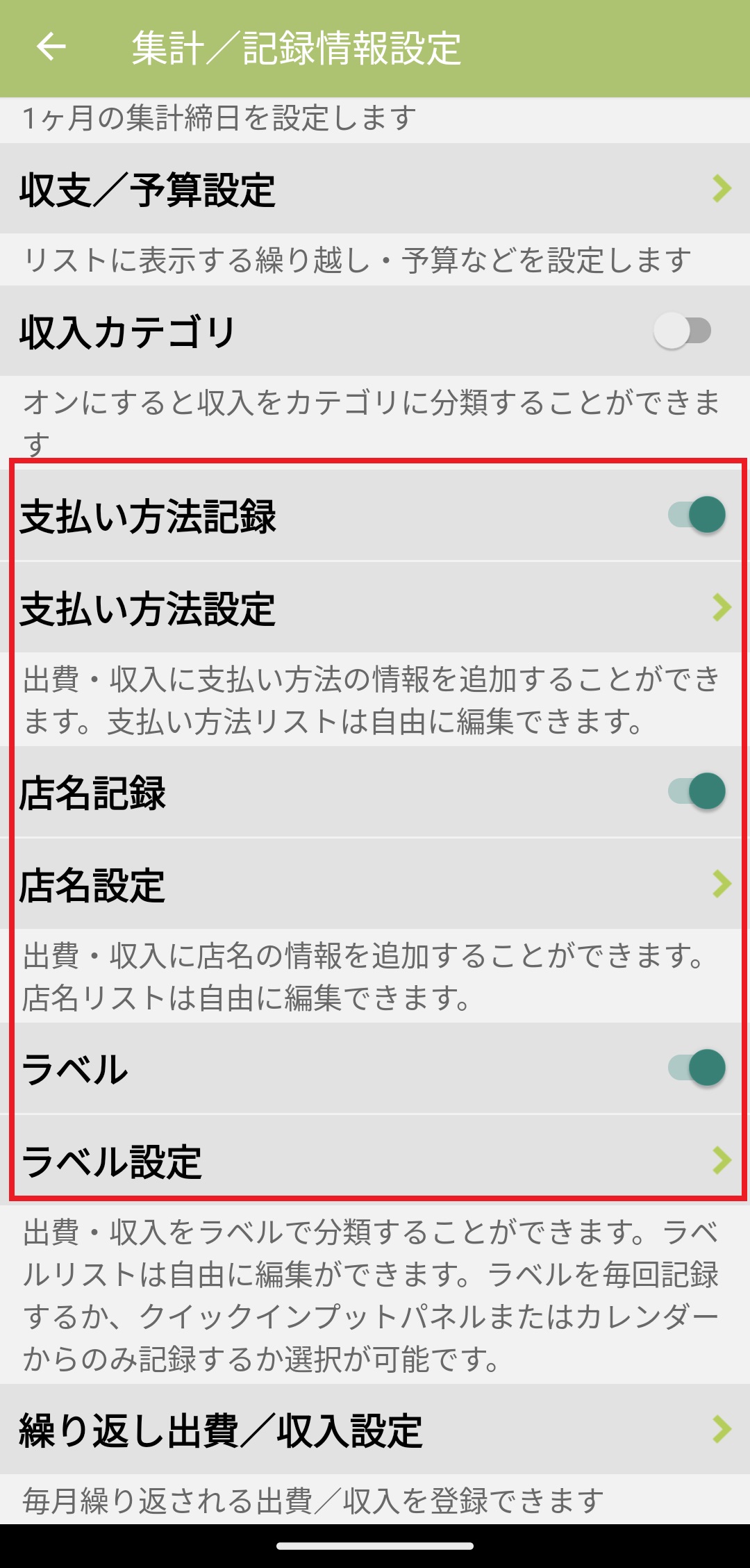
Task: Disable the 店名記録 switch
Action: pos(697,791)
